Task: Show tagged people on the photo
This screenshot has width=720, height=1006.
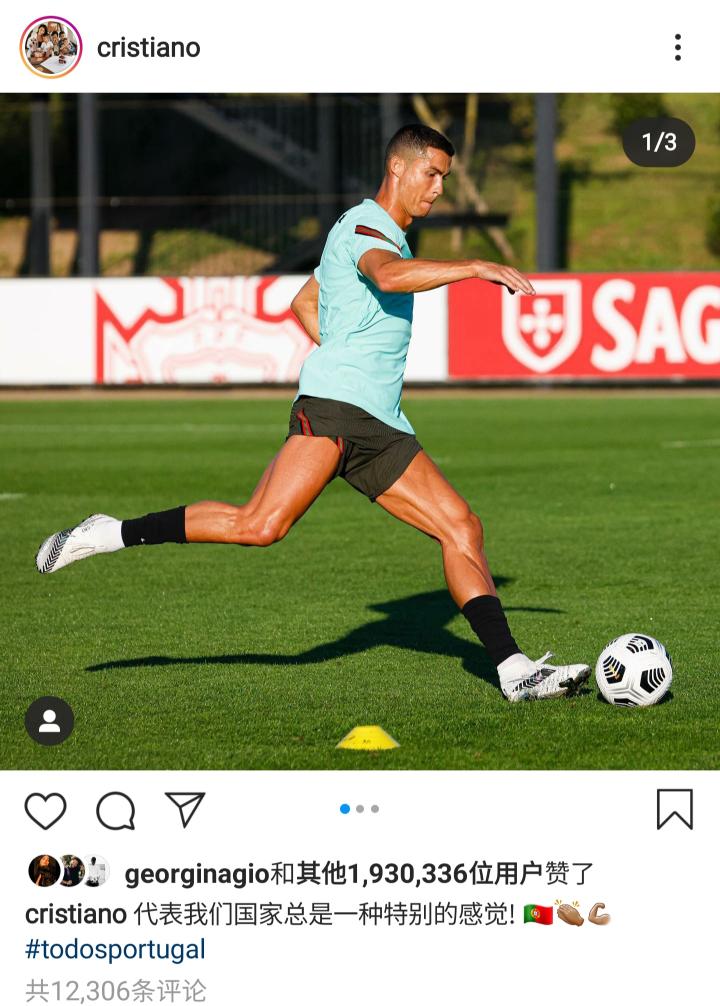Action: (49, 720)
